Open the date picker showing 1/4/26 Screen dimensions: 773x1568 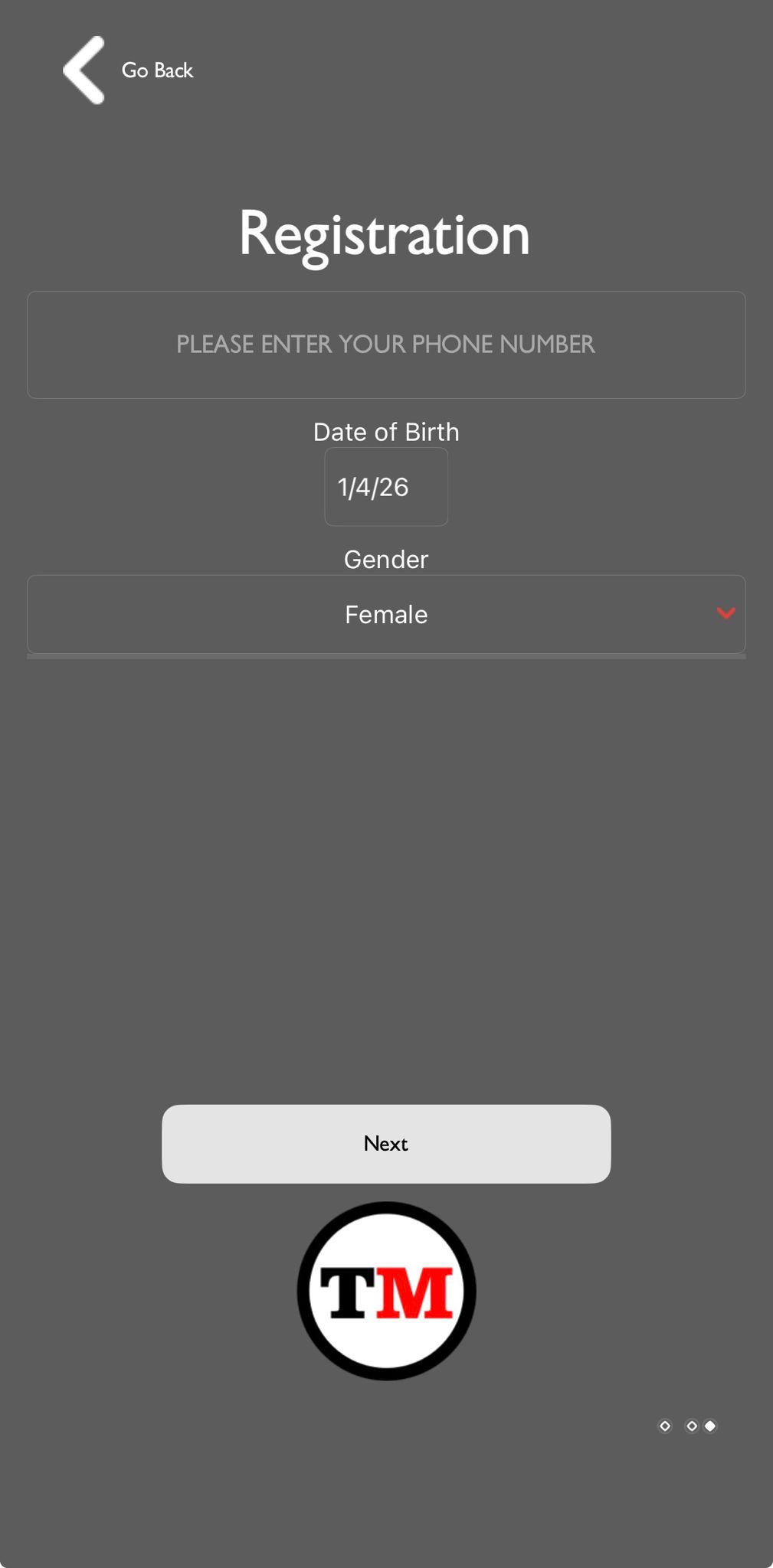point(385,487)
